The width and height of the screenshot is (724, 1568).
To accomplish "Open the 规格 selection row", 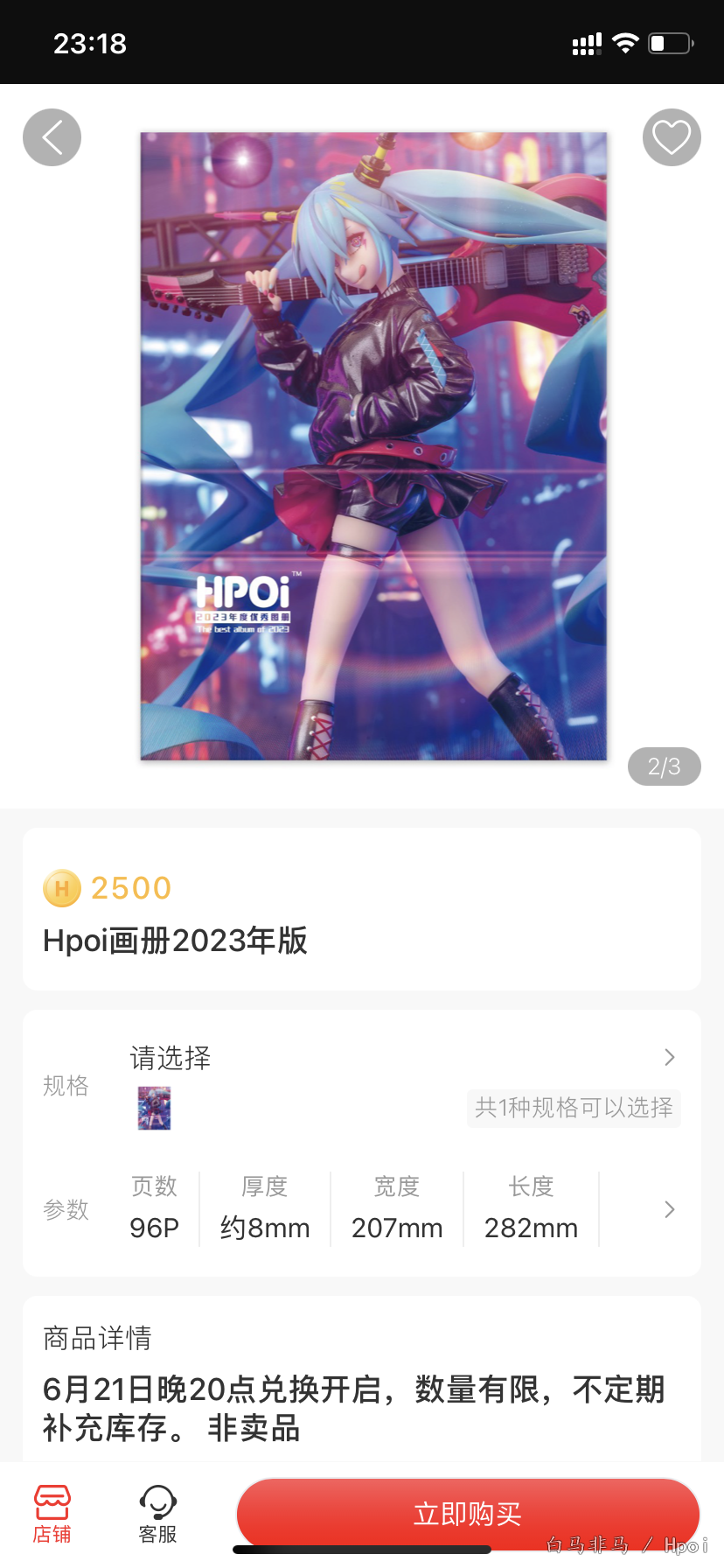I will pos(402,1058).
